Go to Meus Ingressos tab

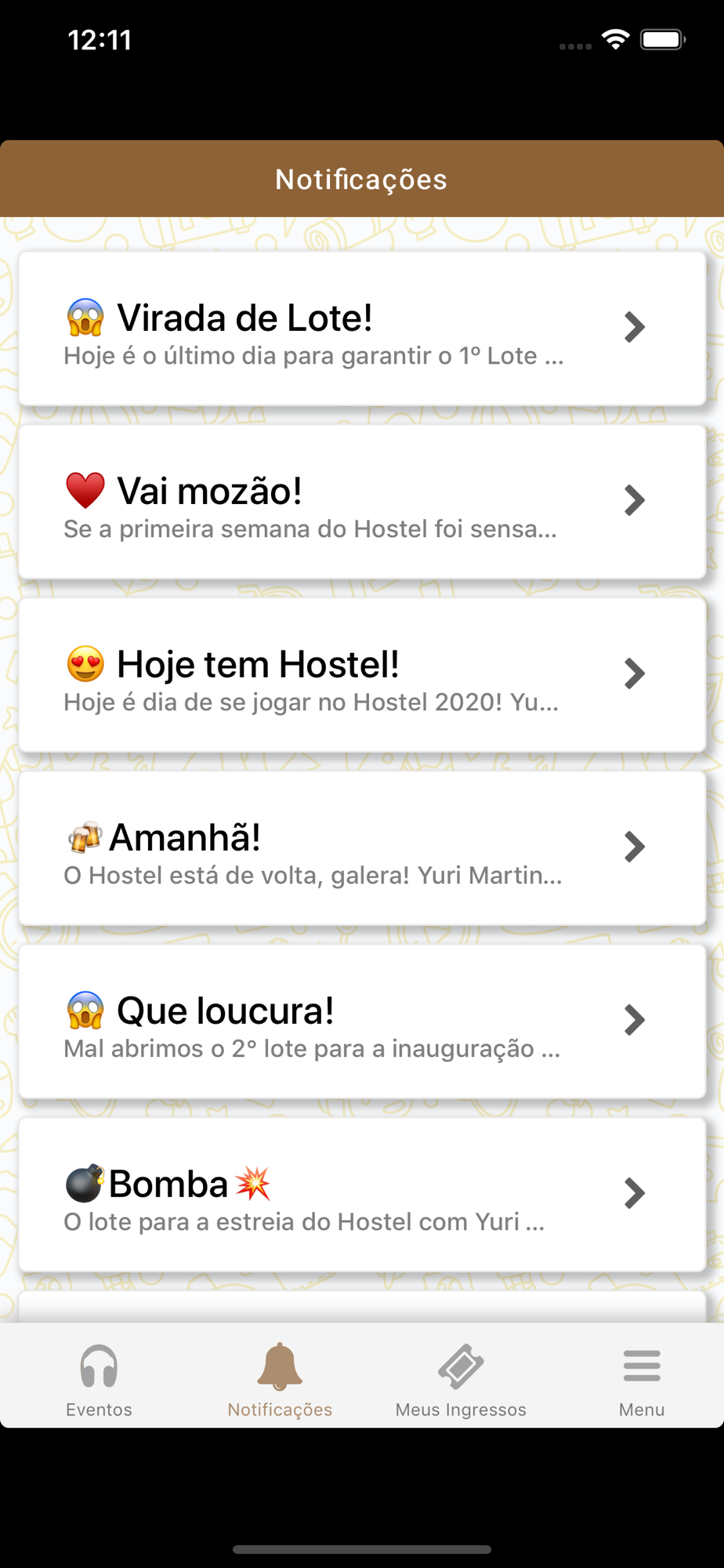pyautogui.click(x=461, y=1381)
